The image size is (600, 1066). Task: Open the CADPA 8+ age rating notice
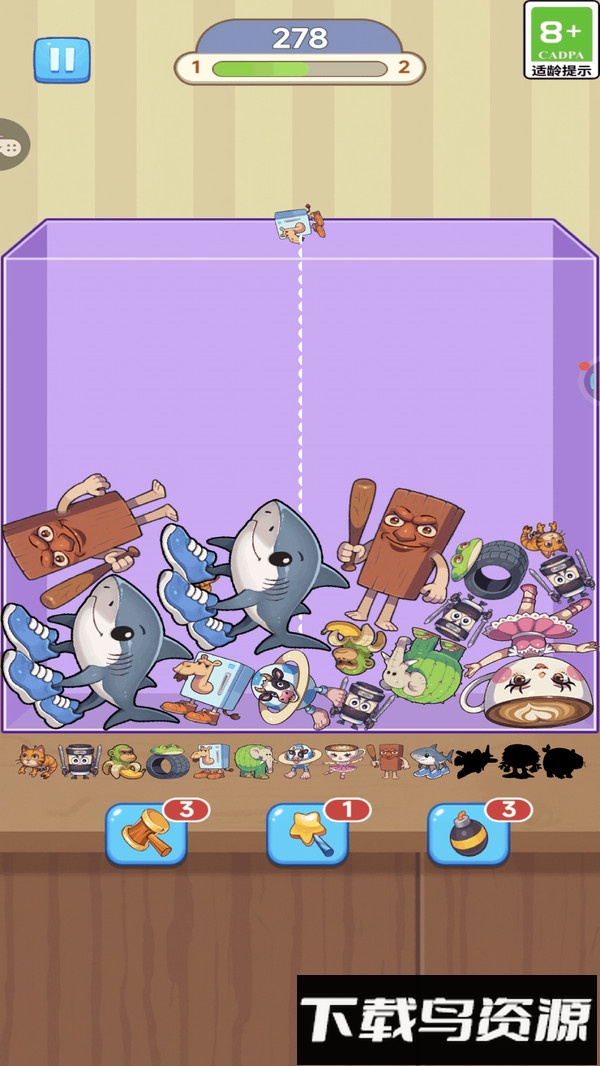click(560, 40)
